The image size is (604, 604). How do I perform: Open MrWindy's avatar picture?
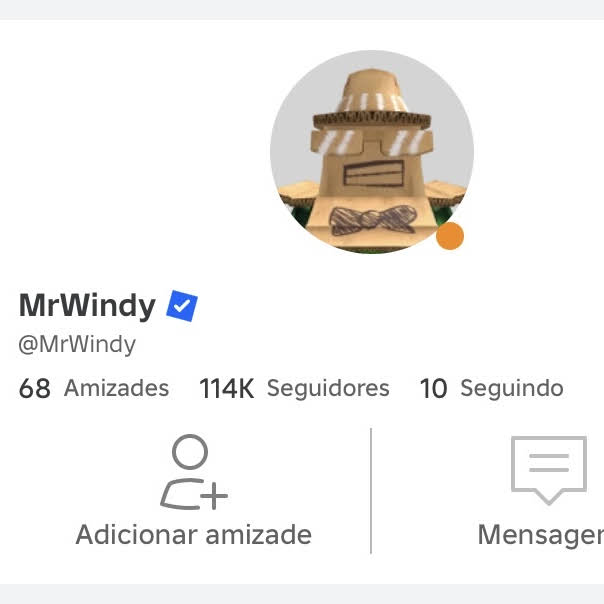point(371,153)
